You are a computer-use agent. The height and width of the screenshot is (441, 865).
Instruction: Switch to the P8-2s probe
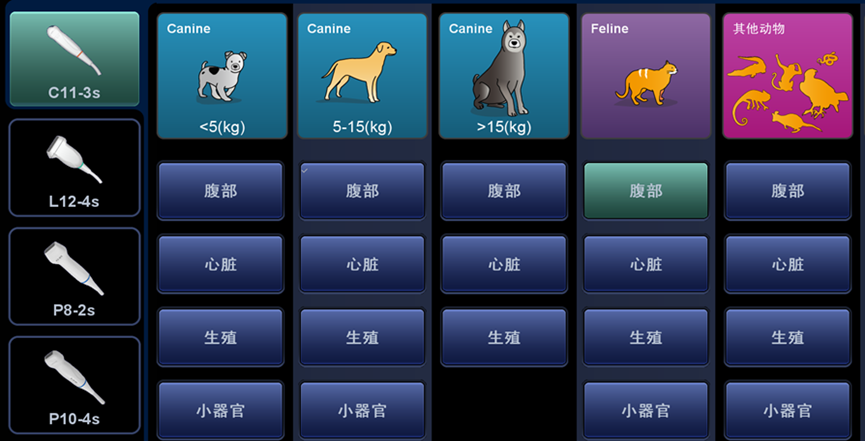(73, 277)
